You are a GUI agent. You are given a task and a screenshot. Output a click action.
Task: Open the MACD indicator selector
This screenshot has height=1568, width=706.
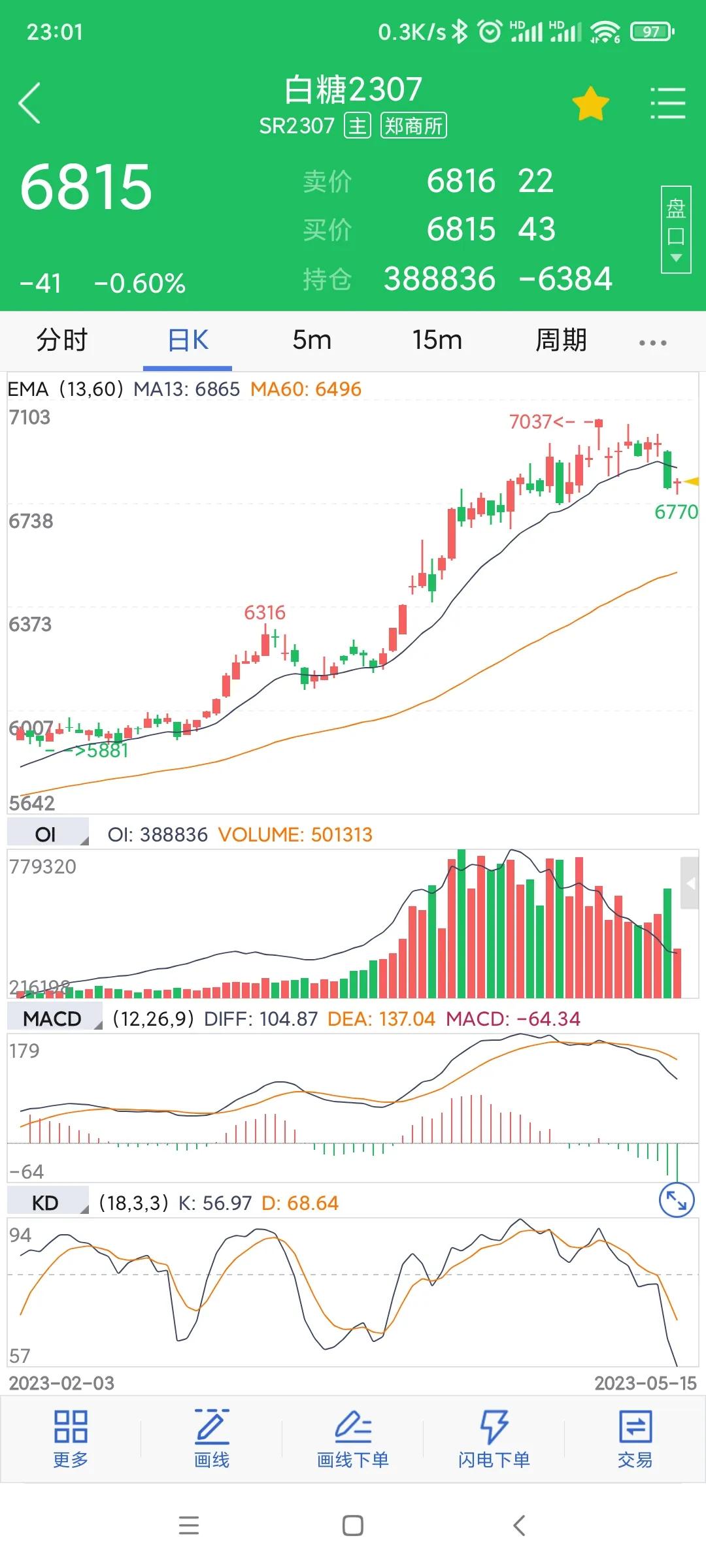(52, 1017)
